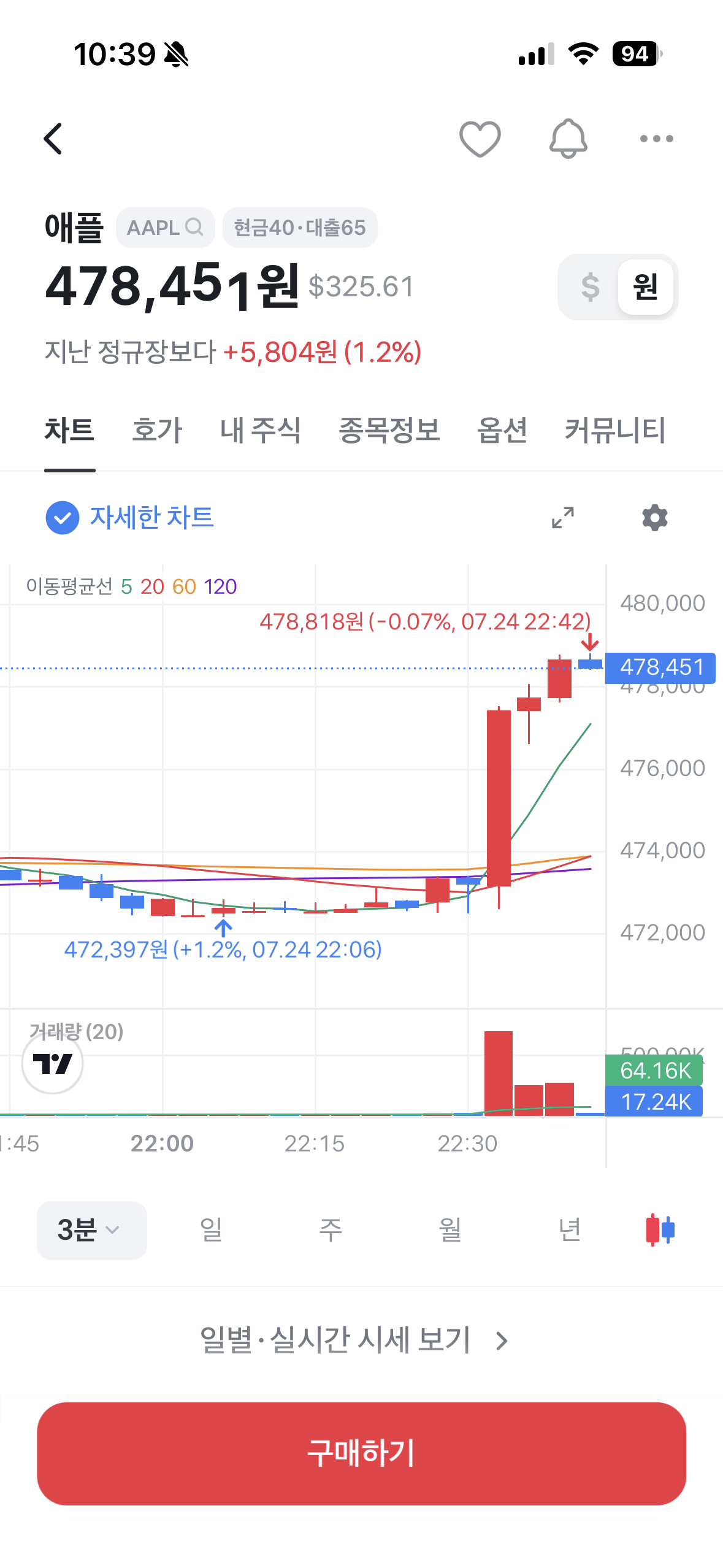This screenshot has width=723, height=1568.
Task: Select the 종목정보 tab
Action: click(389, 430)
